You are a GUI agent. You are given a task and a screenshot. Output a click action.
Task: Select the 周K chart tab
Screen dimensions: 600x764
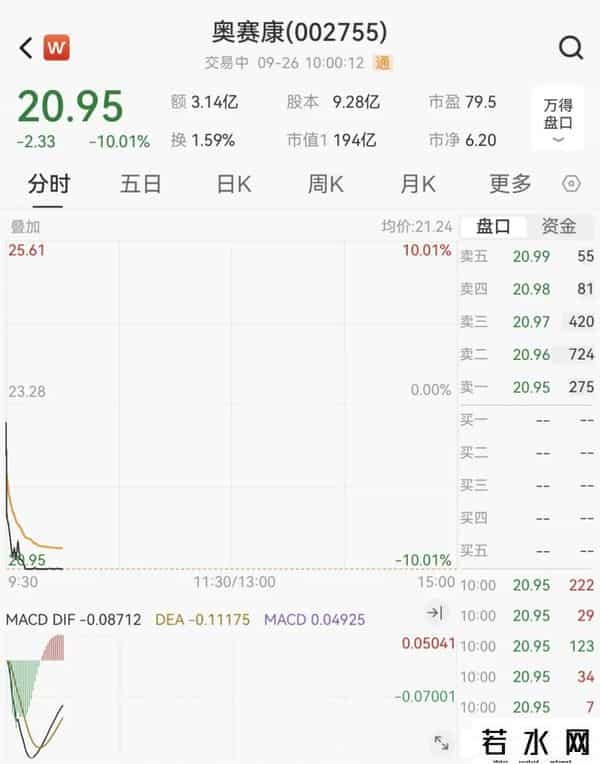click(x=325, y=184)
